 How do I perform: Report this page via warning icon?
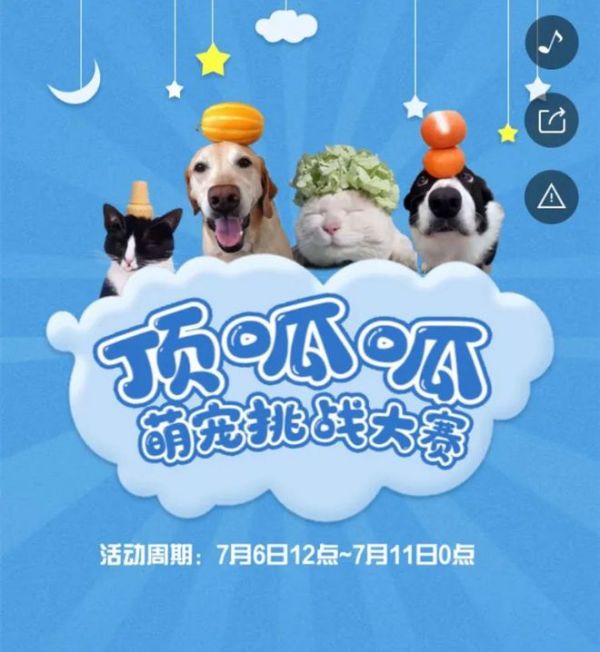point(551,196)
